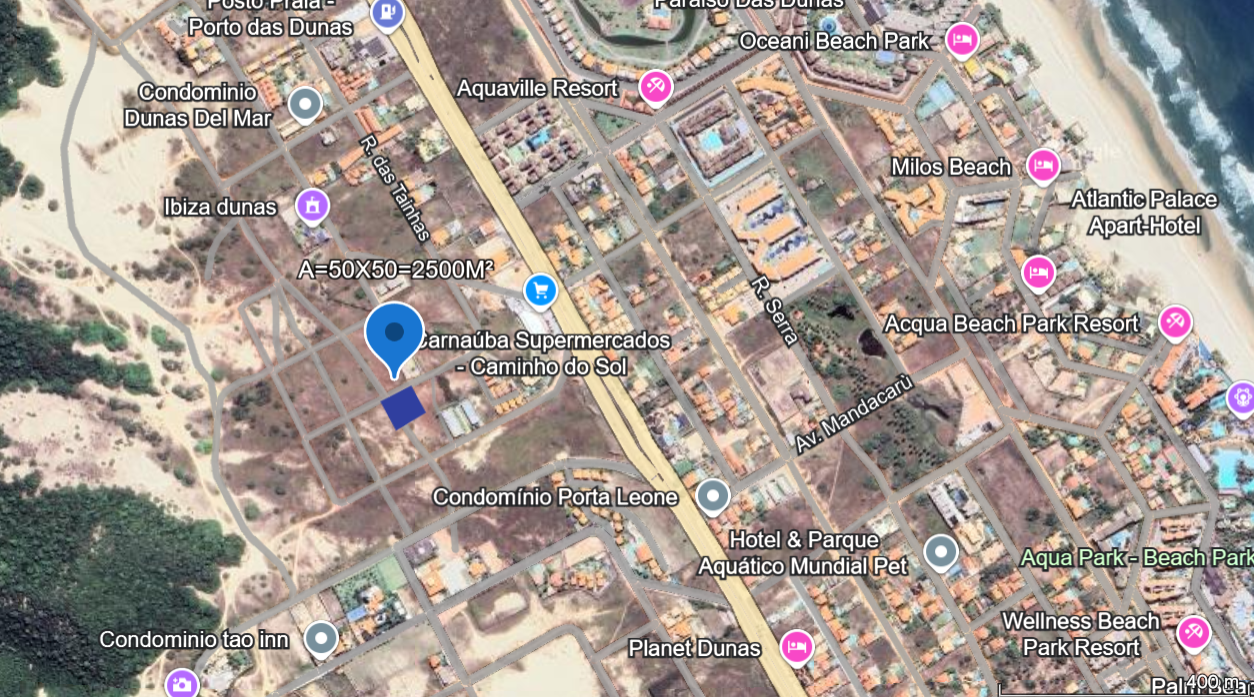Viewport: 1254px width, 697px height.
Task: Open Carnaúba Supermercados shopping cart pin
Action: pos(541,291)
